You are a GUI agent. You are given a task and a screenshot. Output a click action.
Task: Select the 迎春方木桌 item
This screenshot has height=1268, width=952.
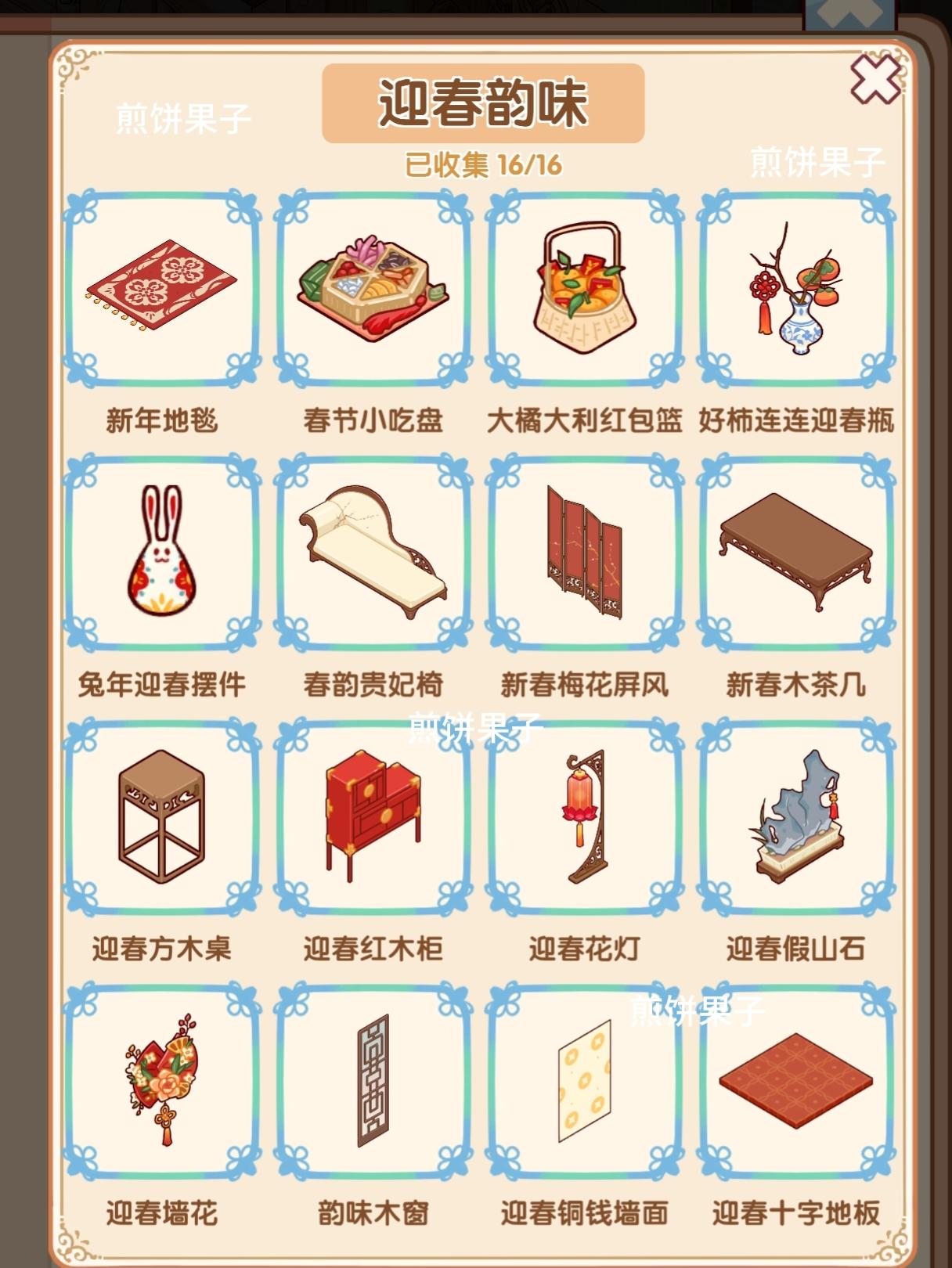pos(162,817)
